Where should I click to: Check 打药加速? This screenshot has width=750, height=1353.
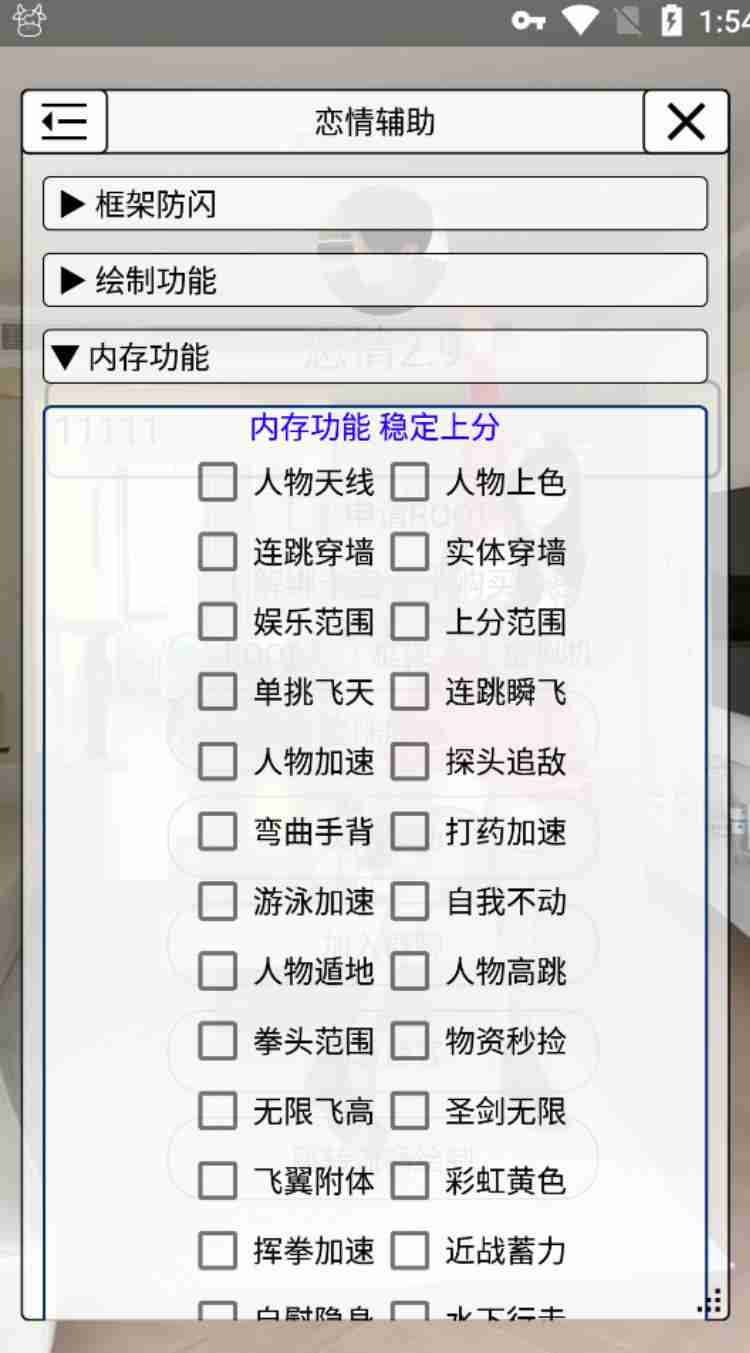(x=409, y=832)
